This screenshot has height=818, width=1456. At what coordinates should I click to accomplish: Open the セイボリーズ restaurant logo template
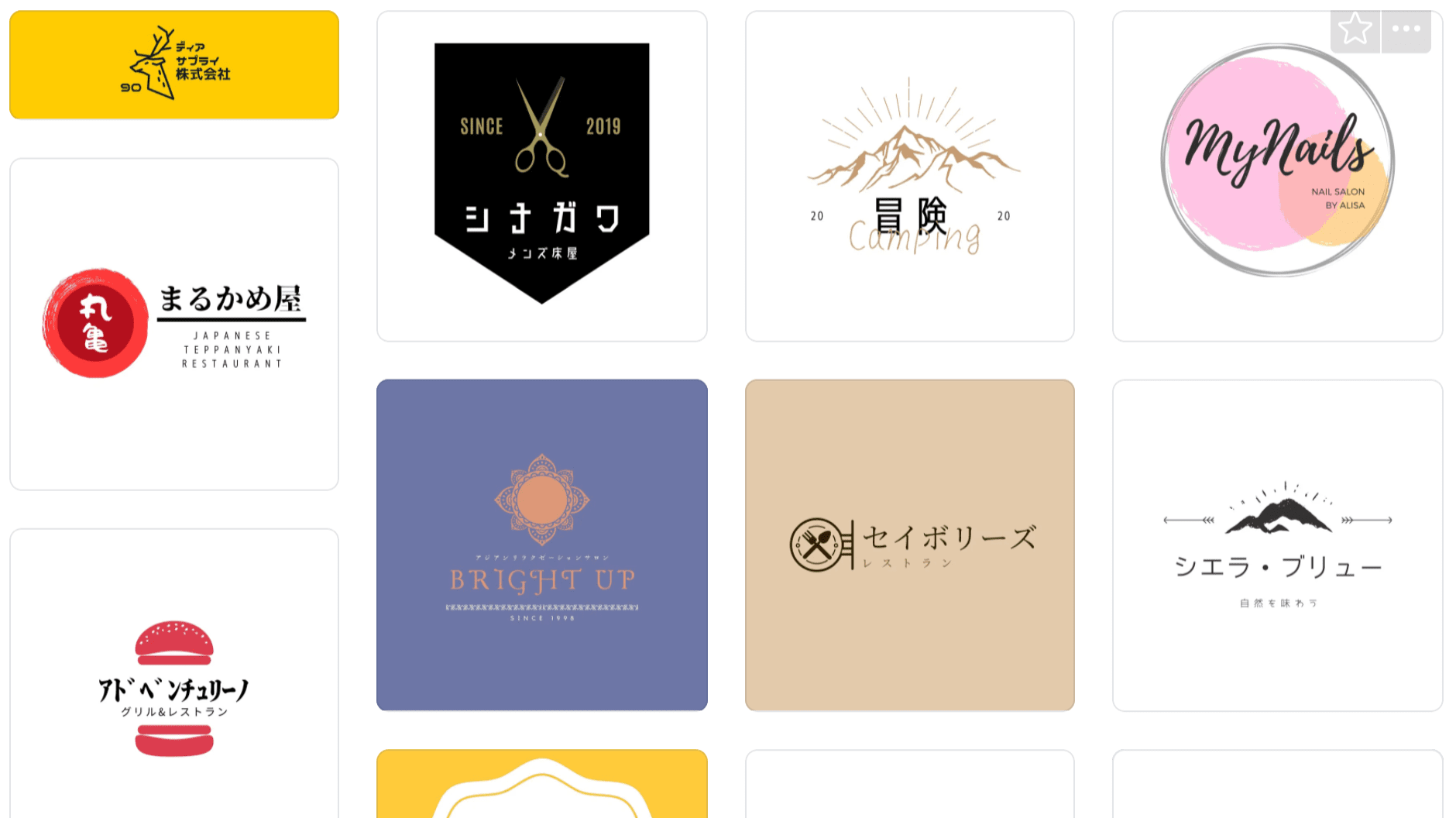[909, 545]
